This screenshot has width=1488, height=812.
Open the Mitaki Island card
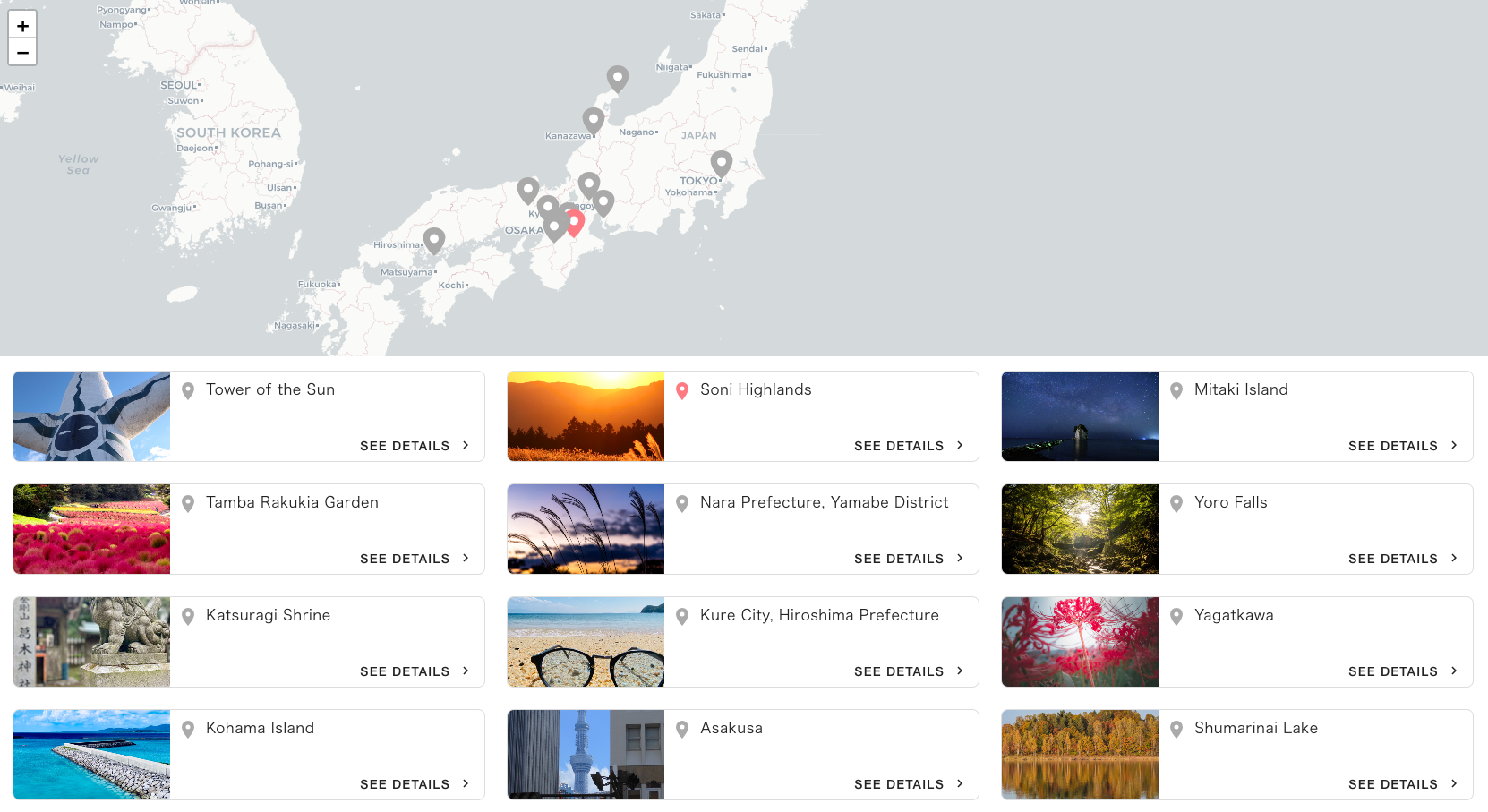(1237, 416)
